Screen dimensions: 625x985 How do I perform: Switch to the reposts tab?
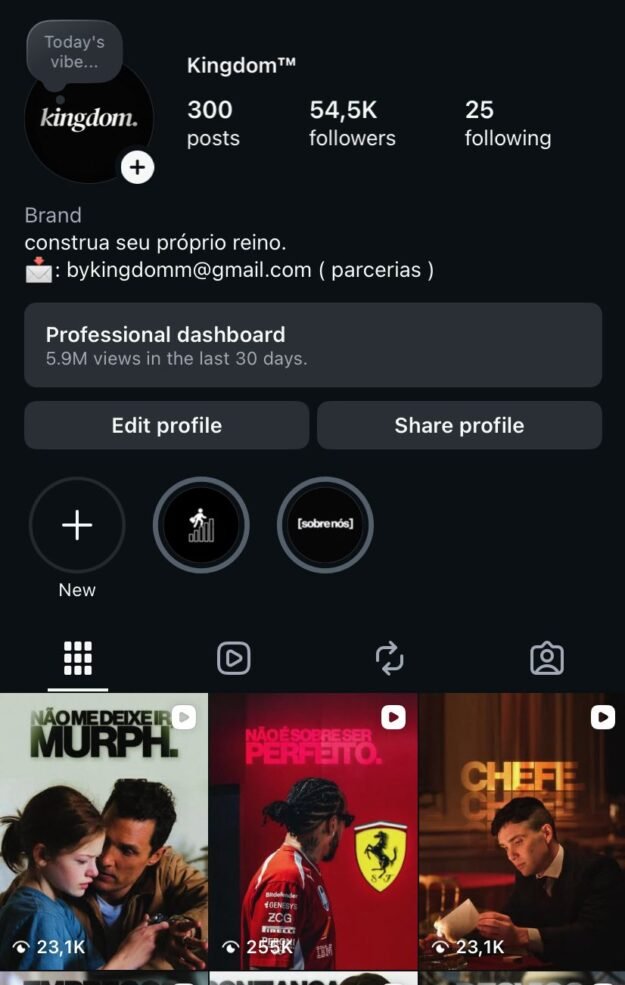pyautogui.click(x=389, y=658)
